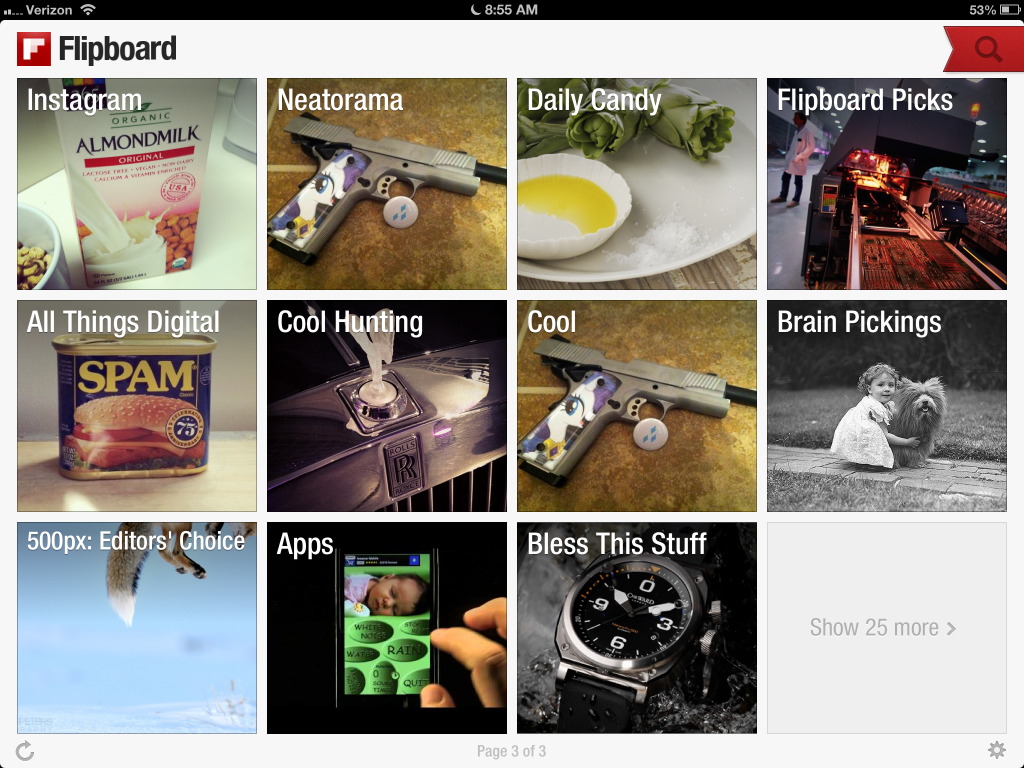This screenshot has width=1024, height=768.
Task: Open the tile labeled Cool
Action: [x=637, y=406]
